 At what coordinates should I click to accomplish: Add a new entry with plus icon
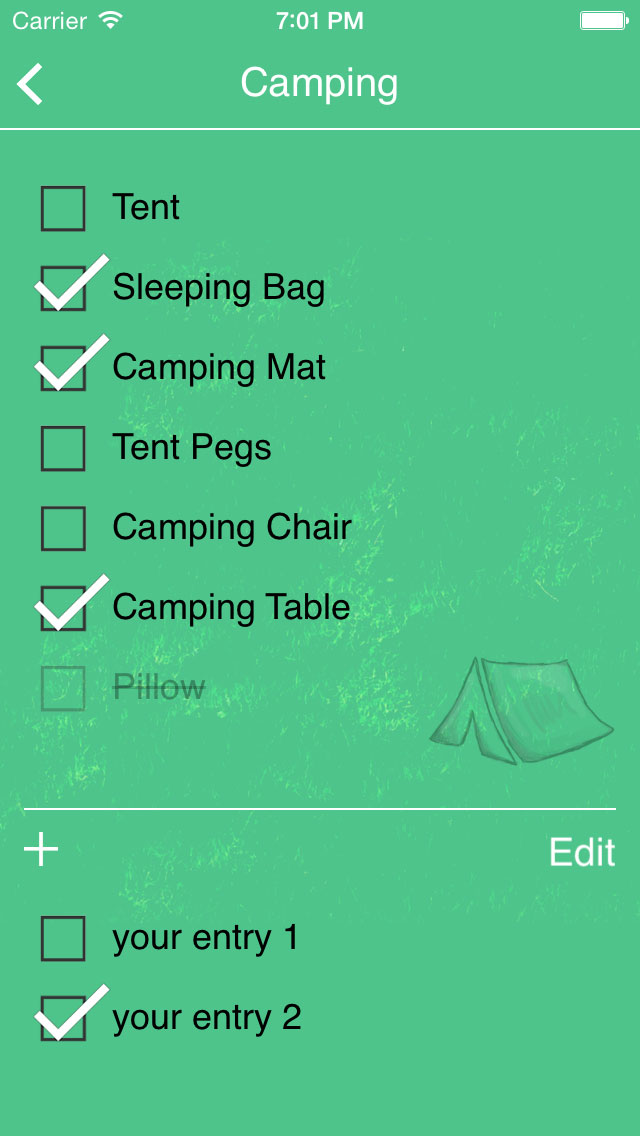[x=41, y=850]
